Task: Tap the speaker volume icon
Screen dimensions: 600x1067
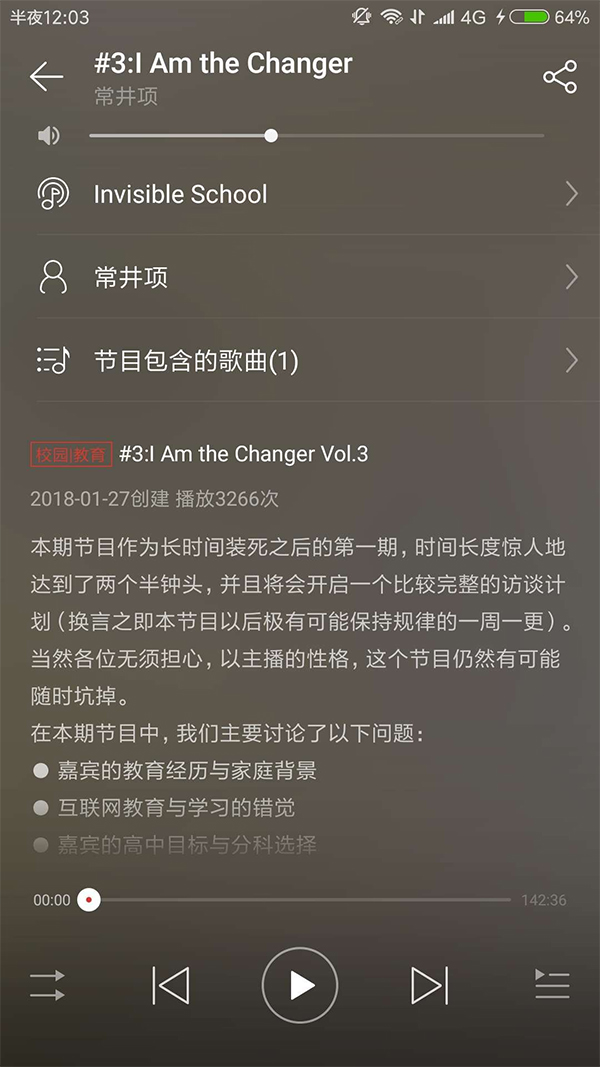Action: coord(48,136)
